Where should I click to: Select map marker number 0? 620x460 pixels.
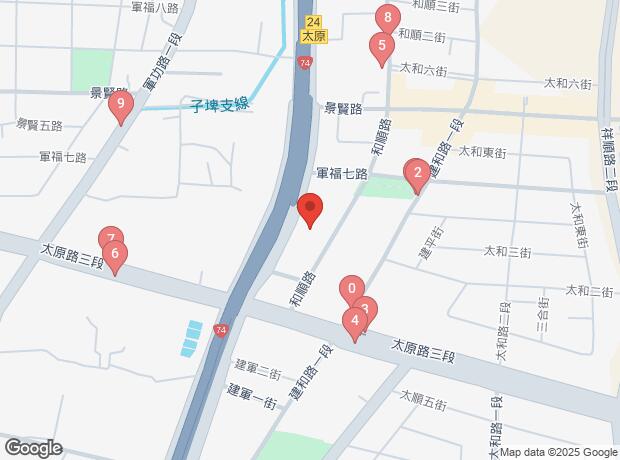coord(351,289)
